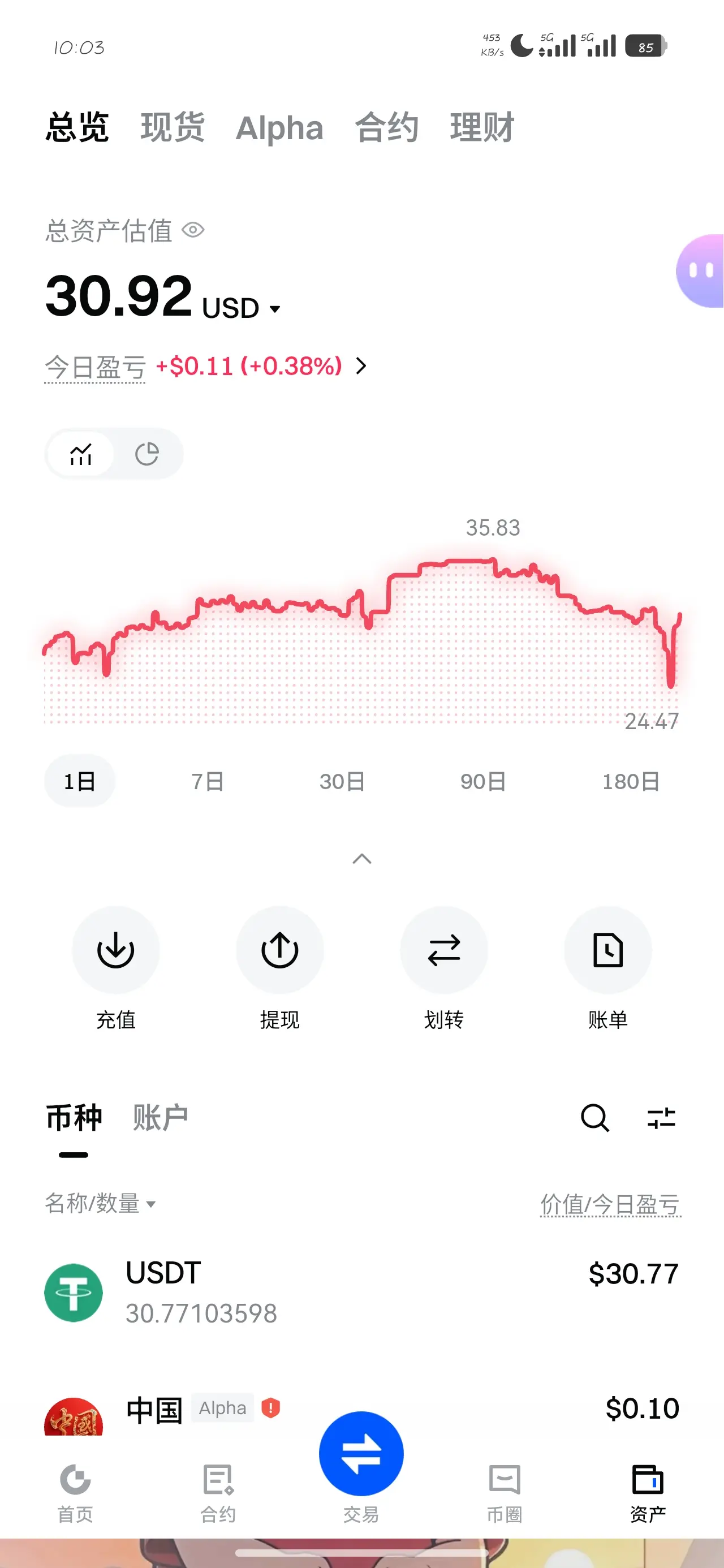The image size is (724, 1568).
Task: Open today's profit and loss details
Action: point(360,366)
